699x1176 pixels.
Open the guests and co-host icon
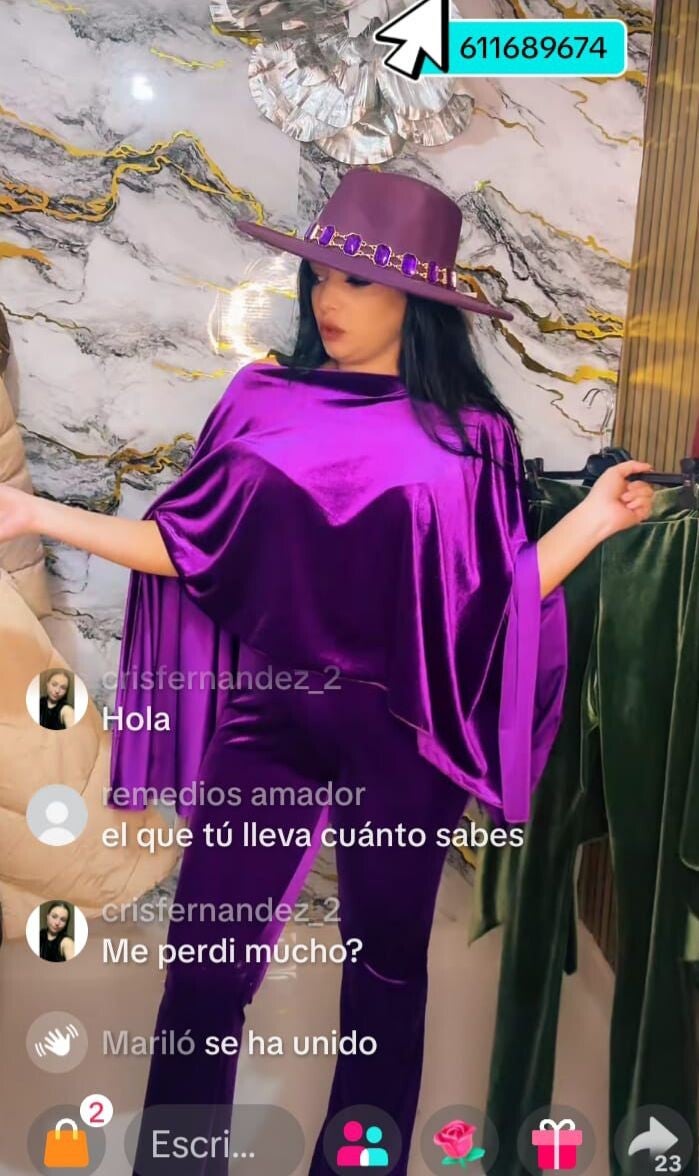tap(362, 1144)
